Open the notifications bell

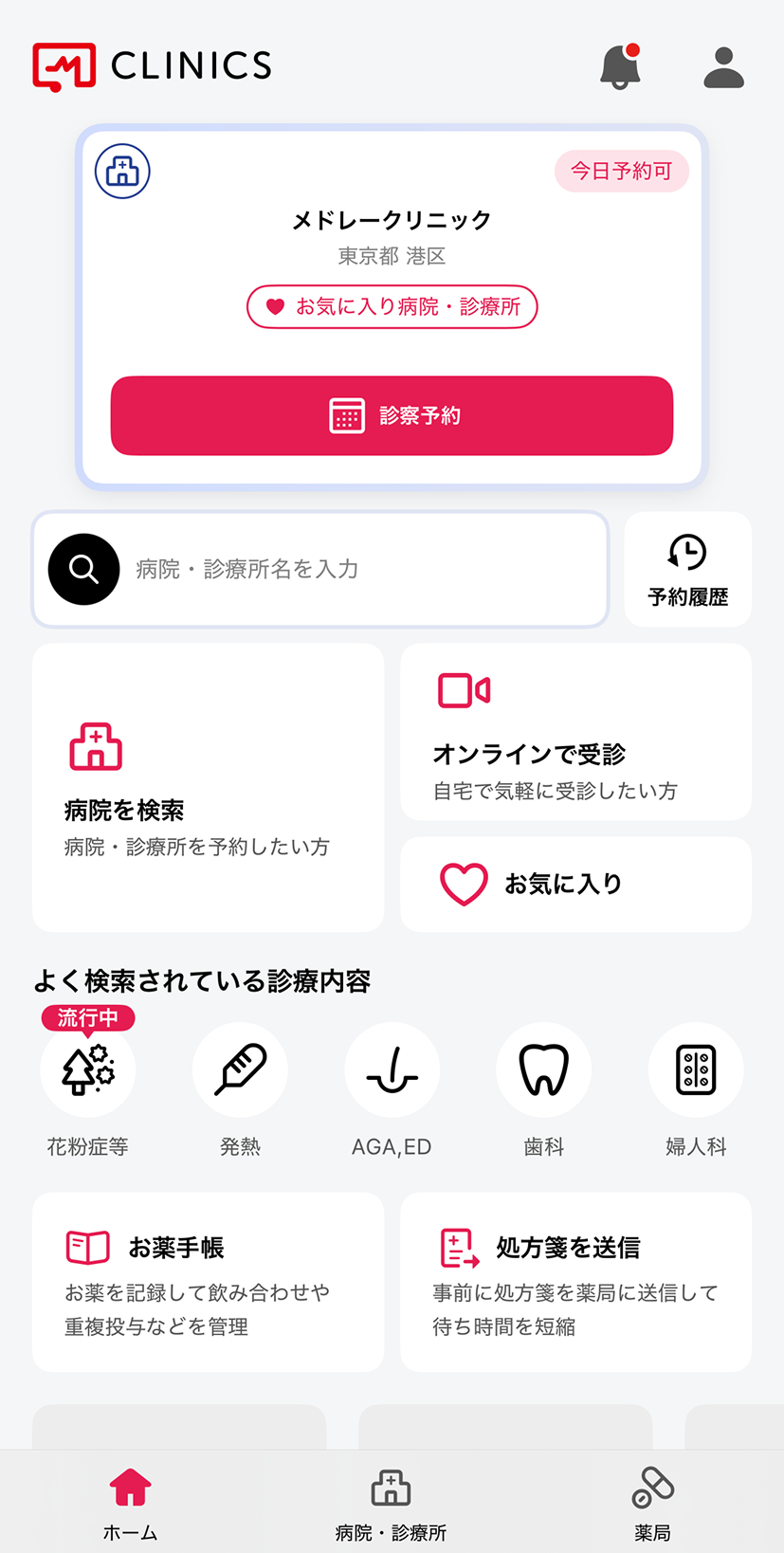[x=621, y=66]
